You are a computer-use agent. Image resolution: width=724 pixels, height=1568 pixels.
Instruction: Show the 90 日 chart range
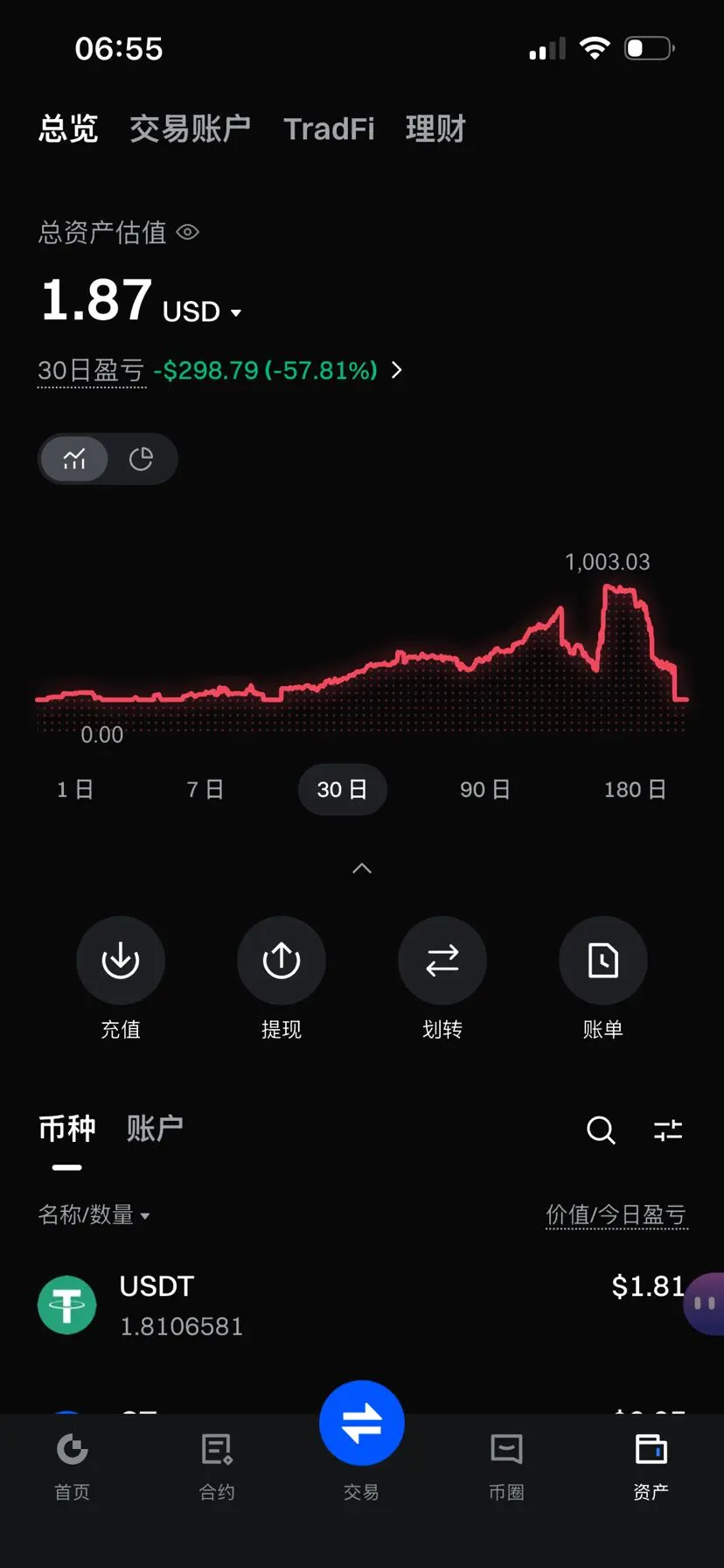485,789
